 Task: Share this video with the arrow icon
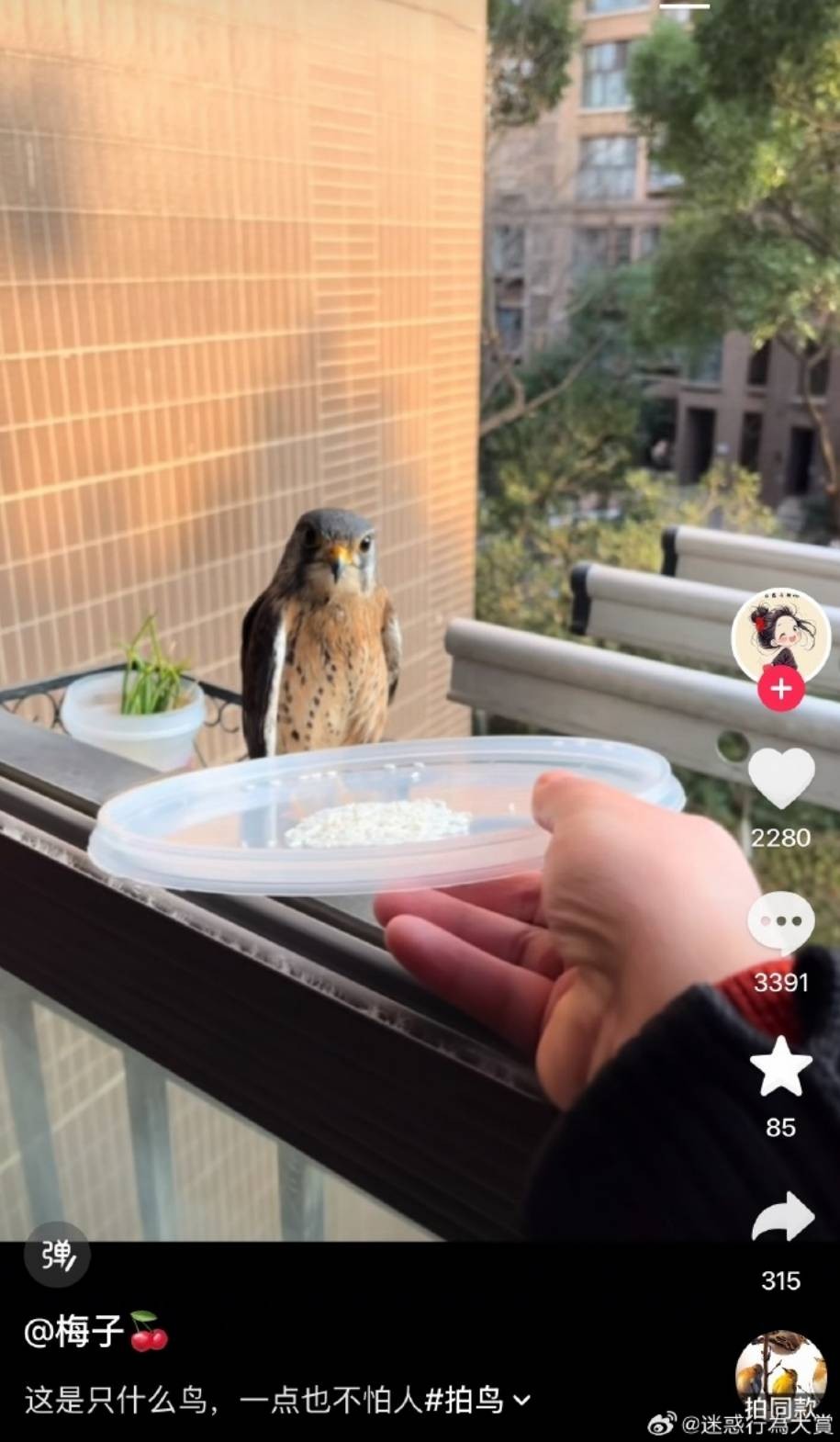(x=781, y=1219)
